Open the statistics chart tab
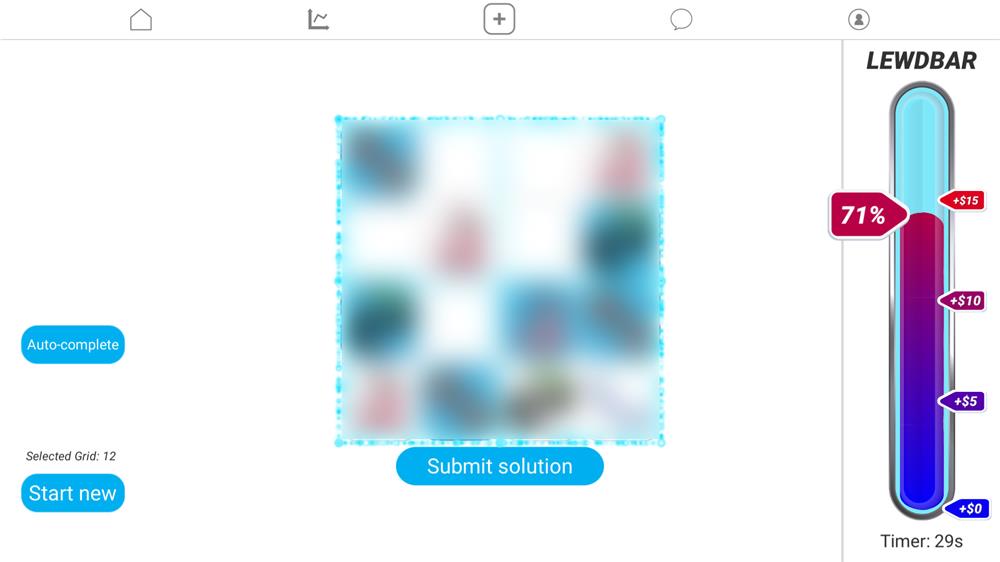The width and height of the screenshot is (1000, 562). tap(318, 20)
